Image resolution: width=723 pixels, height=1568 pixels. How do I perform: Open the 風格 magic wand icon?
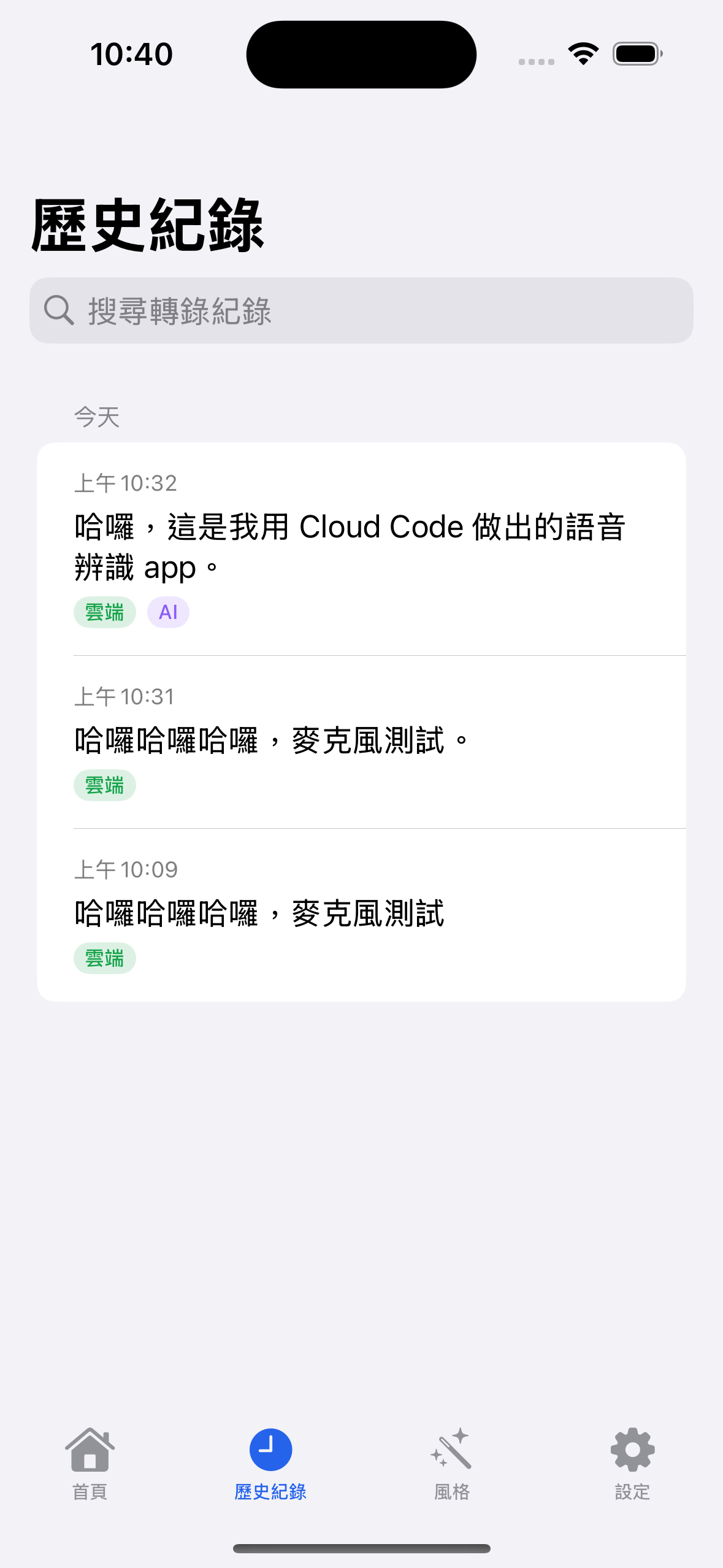tap(451, 1449)
